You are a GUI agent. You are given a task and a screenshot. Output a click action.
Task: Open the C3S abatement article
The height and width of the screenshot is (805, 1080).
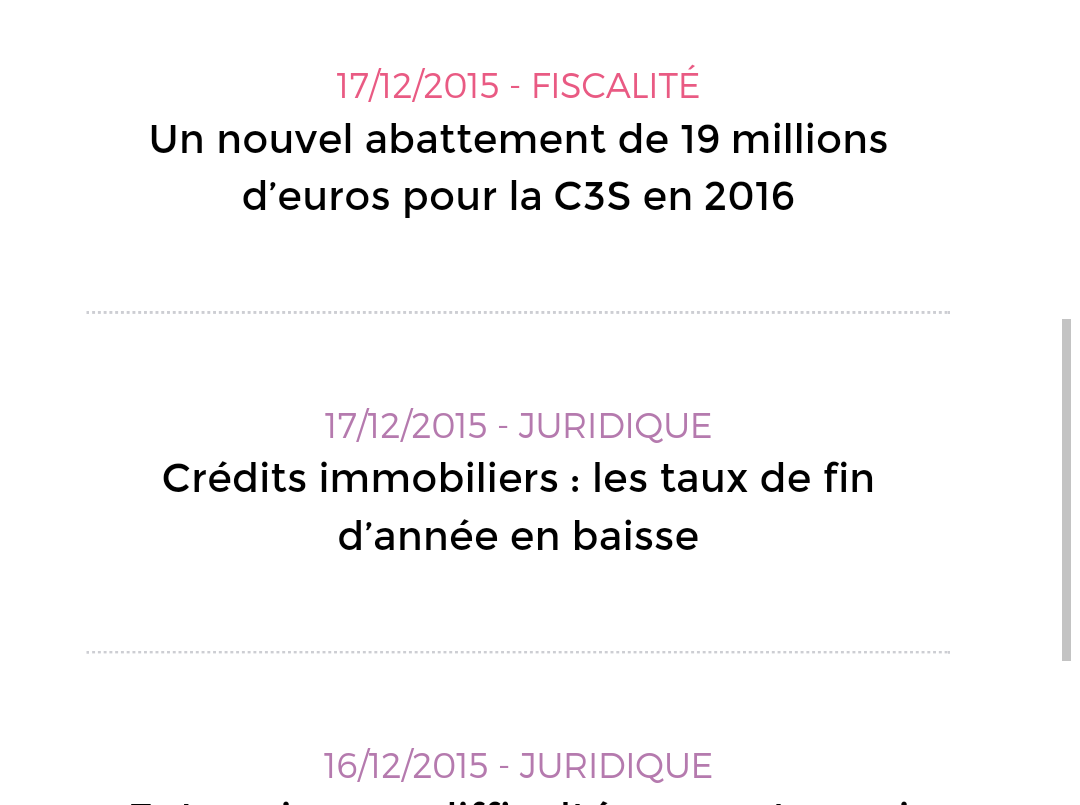click(x=518, y=167)
